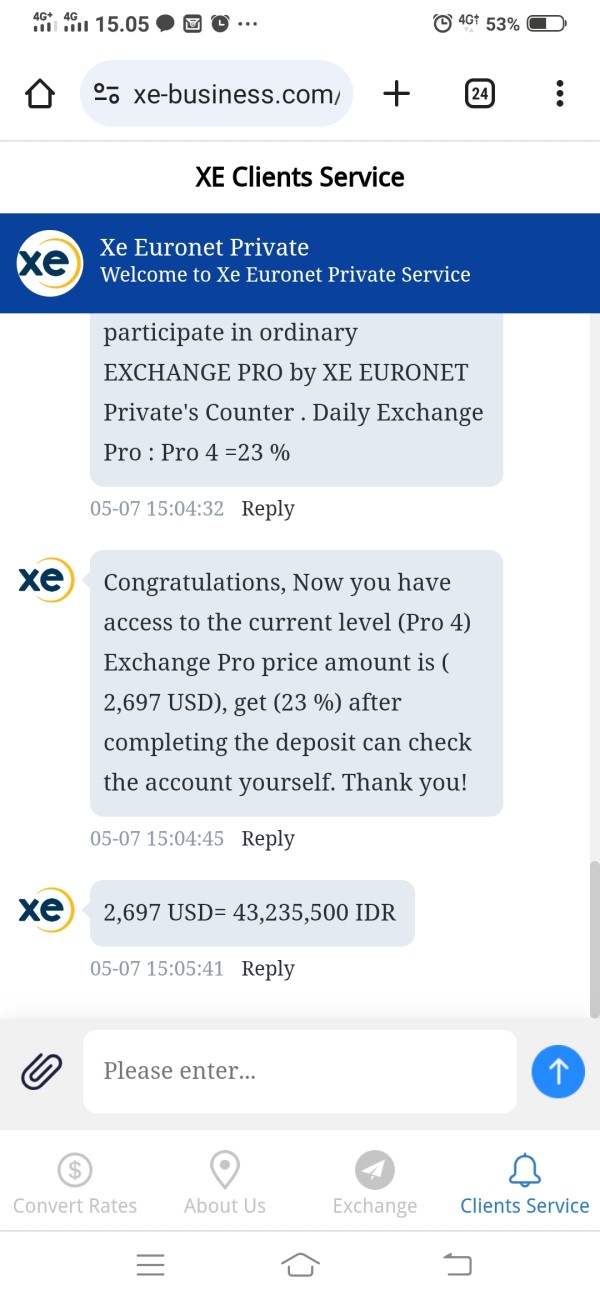600x1300 pixels.
Task: Send the message with the blue arrow button
Action: point(558,1071)
